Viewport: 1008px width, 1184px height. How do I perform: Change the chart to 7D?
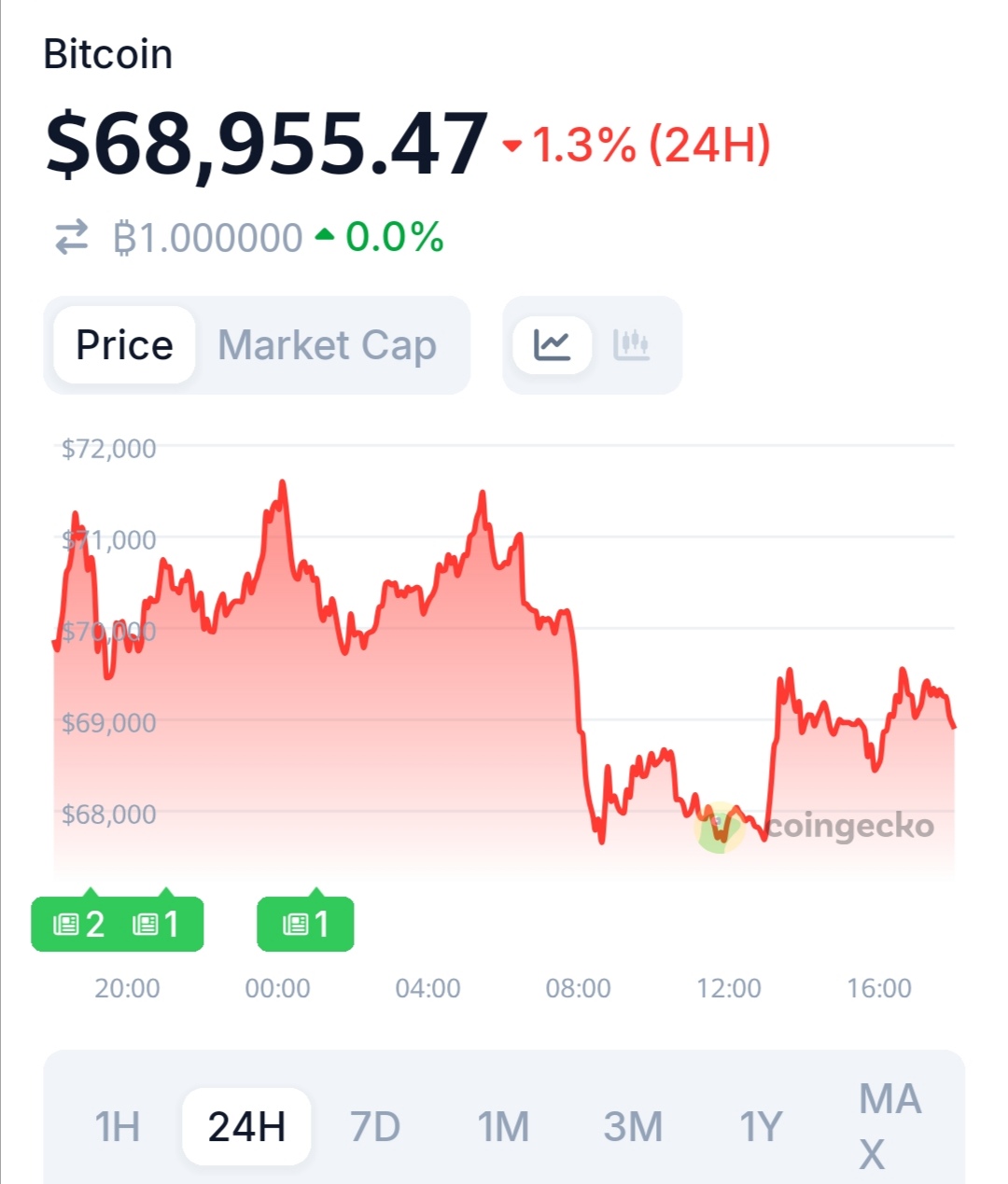click(x=375, y=1126)
